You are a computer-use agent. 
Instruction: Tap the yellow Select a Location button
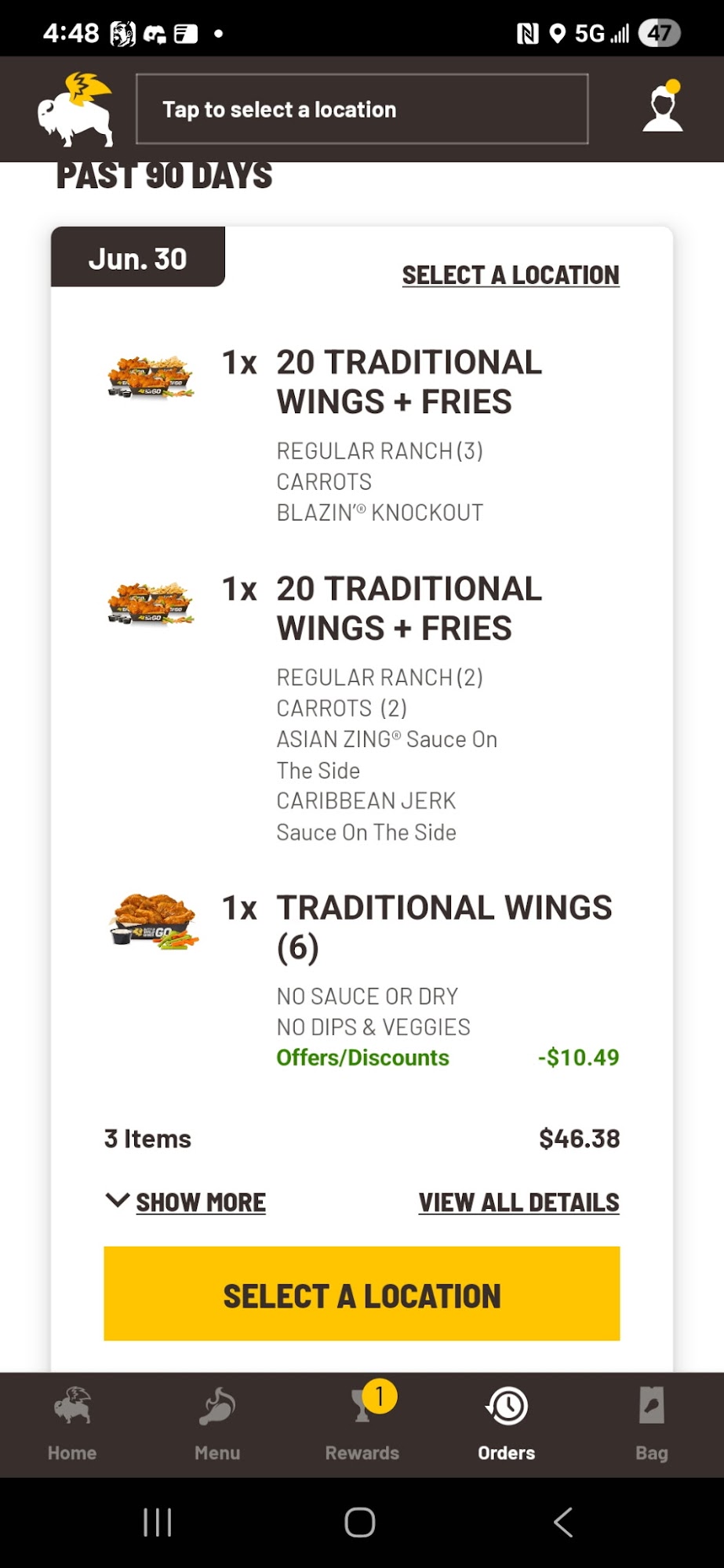[x=362, y=1294]
